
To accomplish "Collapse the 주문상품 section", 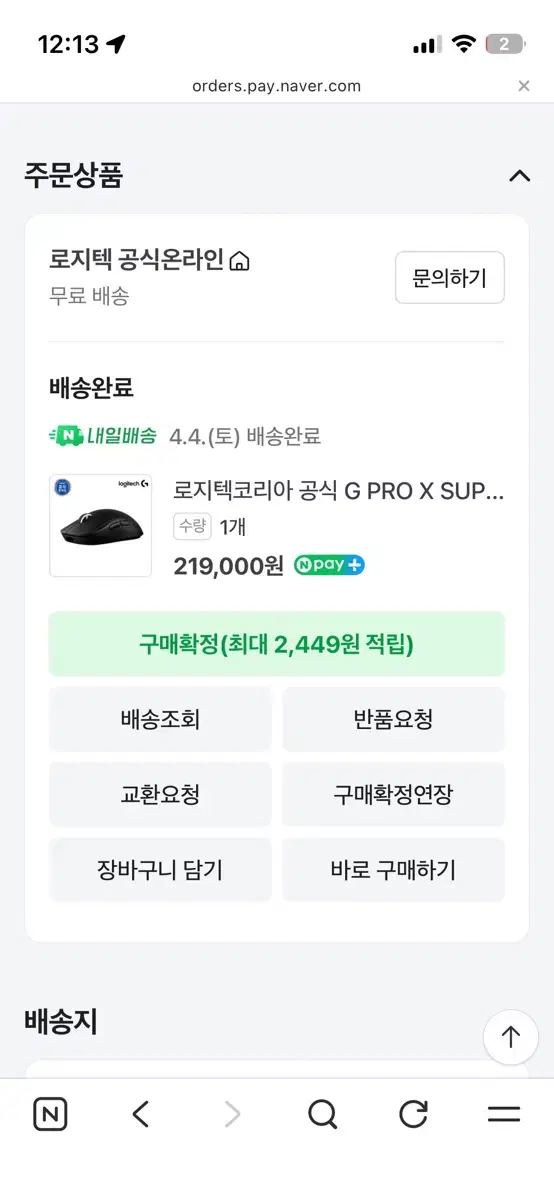I will (519, 176).
